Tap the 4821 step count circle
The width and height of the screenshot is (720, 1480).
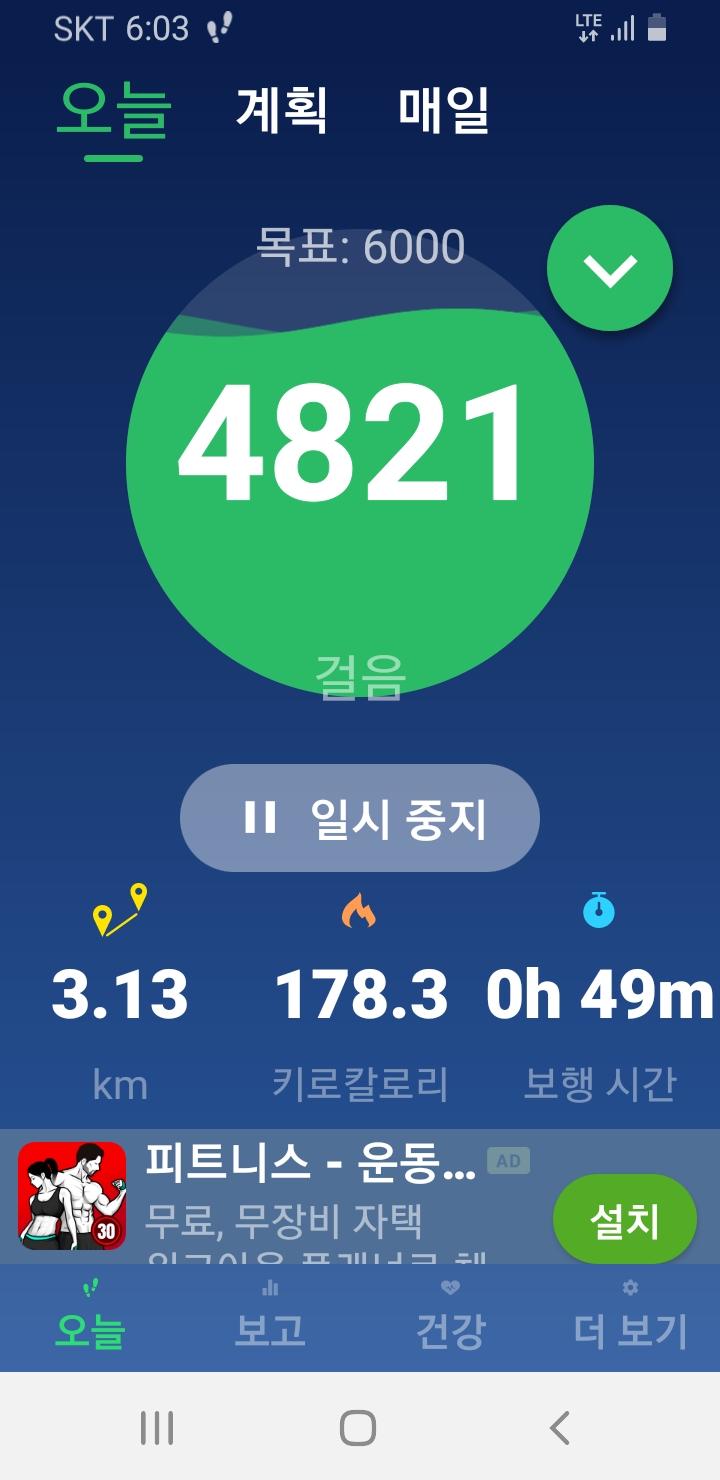360,462
